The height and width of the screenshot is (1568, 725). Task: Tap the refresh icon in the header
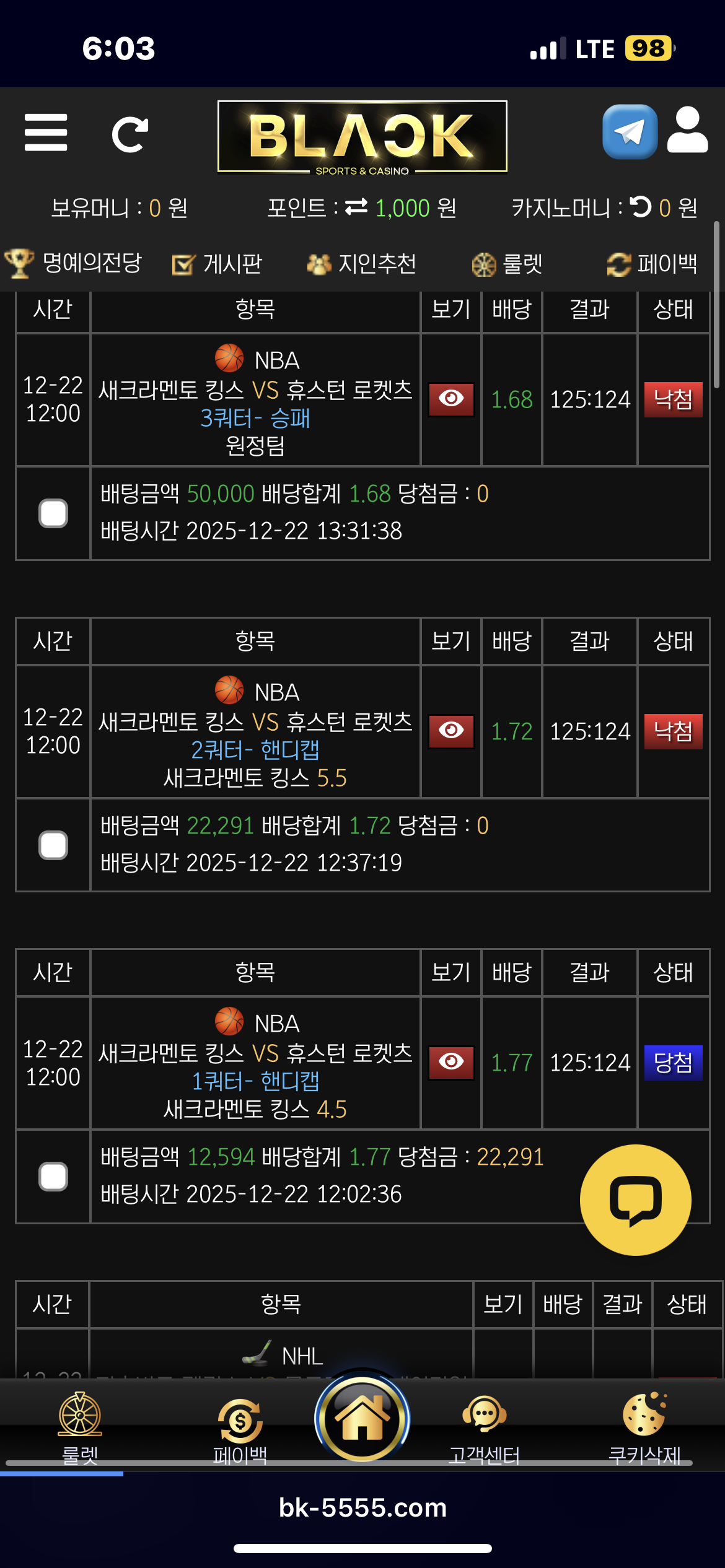pyautogui.click(x=130, y=134)
